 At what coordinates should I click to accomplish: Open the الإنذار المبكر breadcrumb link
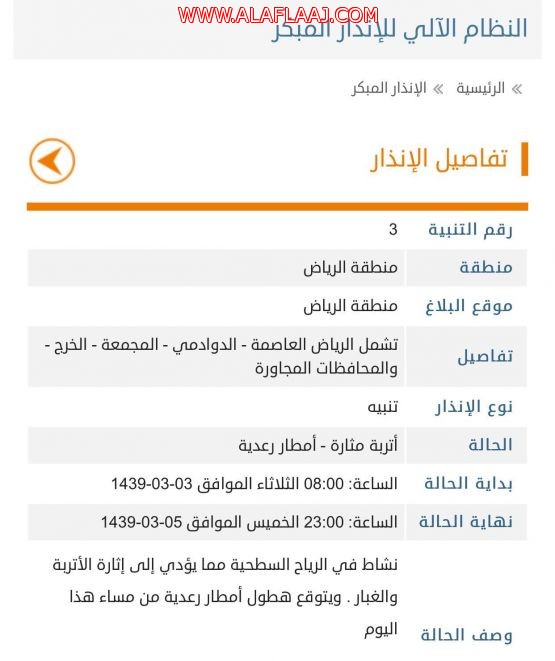point(389,89)
